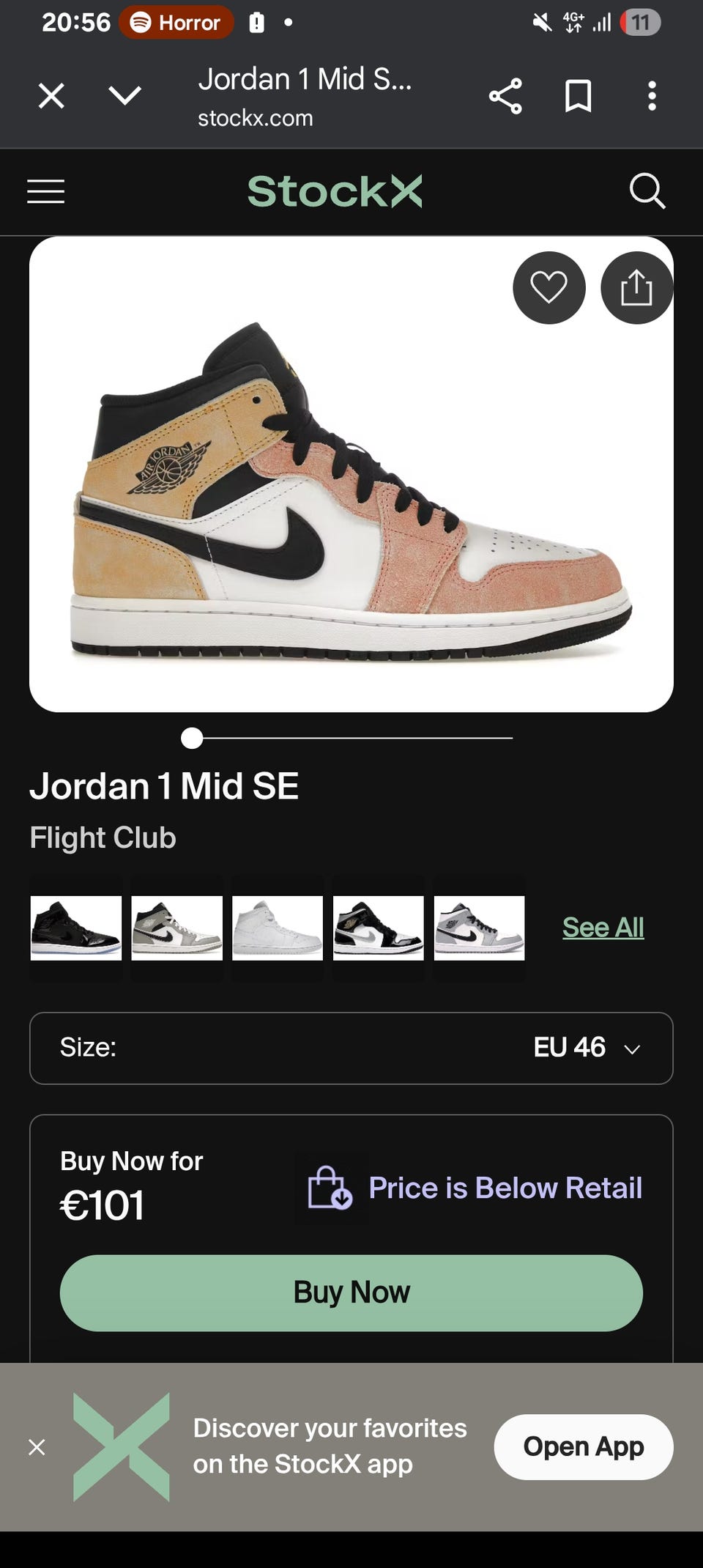Share the product via the upload icon
The image size is (703, 1568).
(x=636, y=287)
